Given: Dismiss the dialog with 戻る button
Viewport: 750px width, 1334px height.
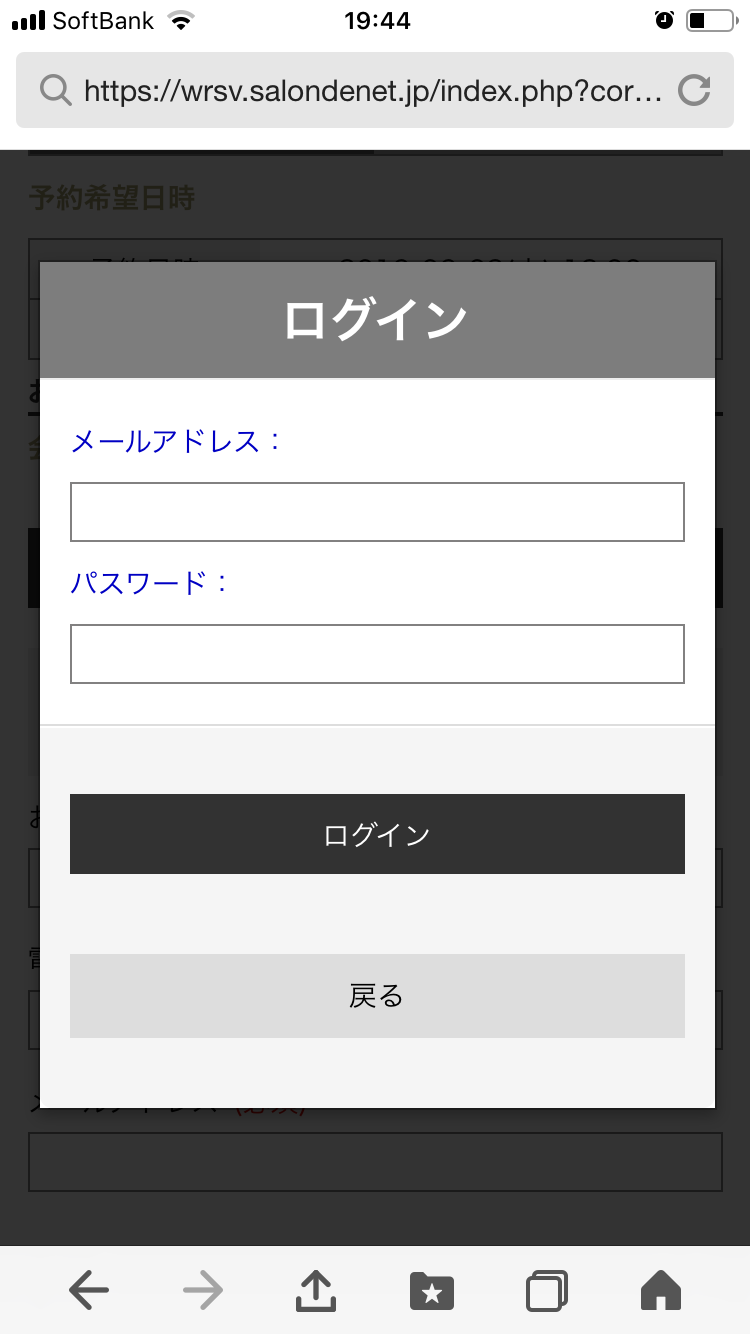Looking at the screenshot, I should 377,996.
